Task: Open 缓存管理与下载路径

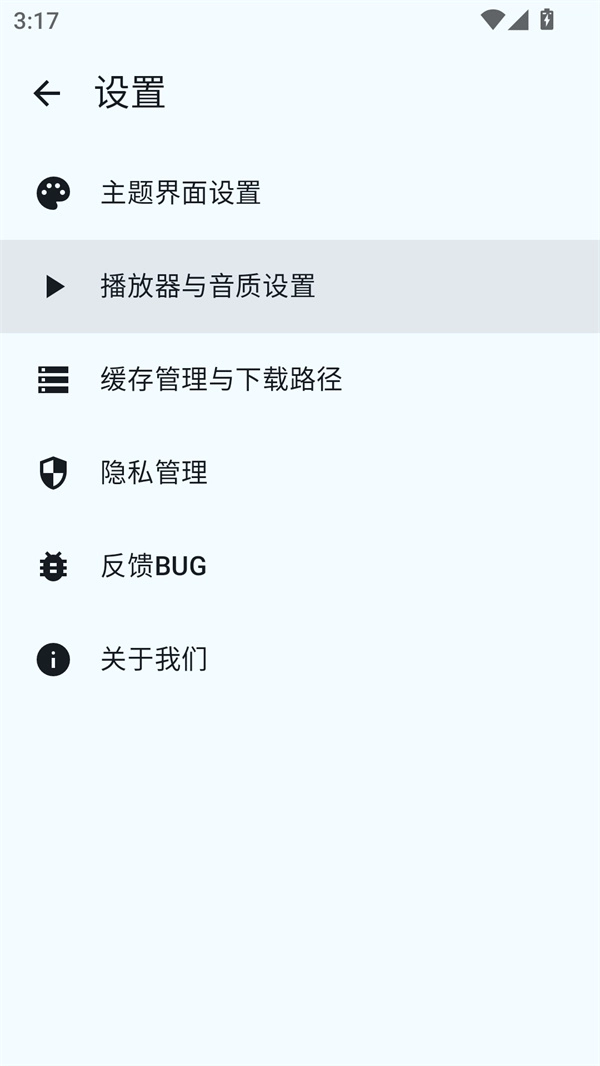Action: click(x=221, y=380)
